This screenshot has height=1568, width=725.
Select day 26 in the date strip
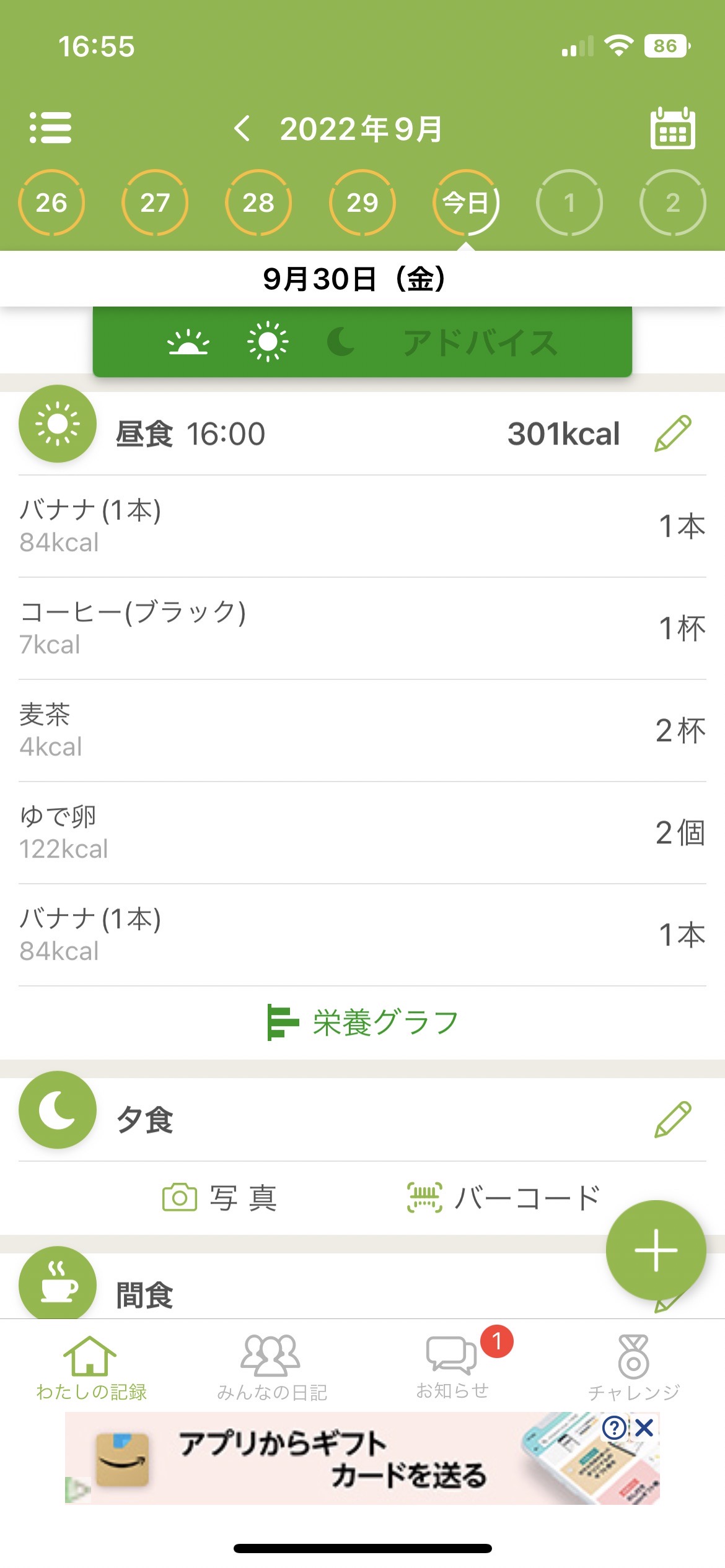pos(51,203)
